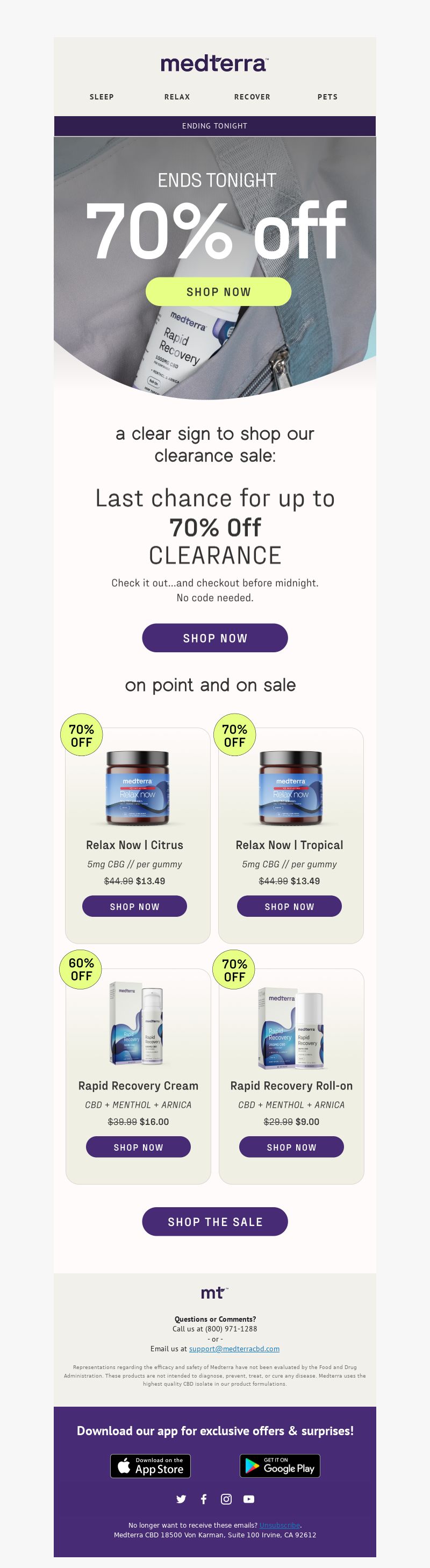430x1568 pixels.
Task: Unsubscribe from these emails
Action: pos(279,1525)
